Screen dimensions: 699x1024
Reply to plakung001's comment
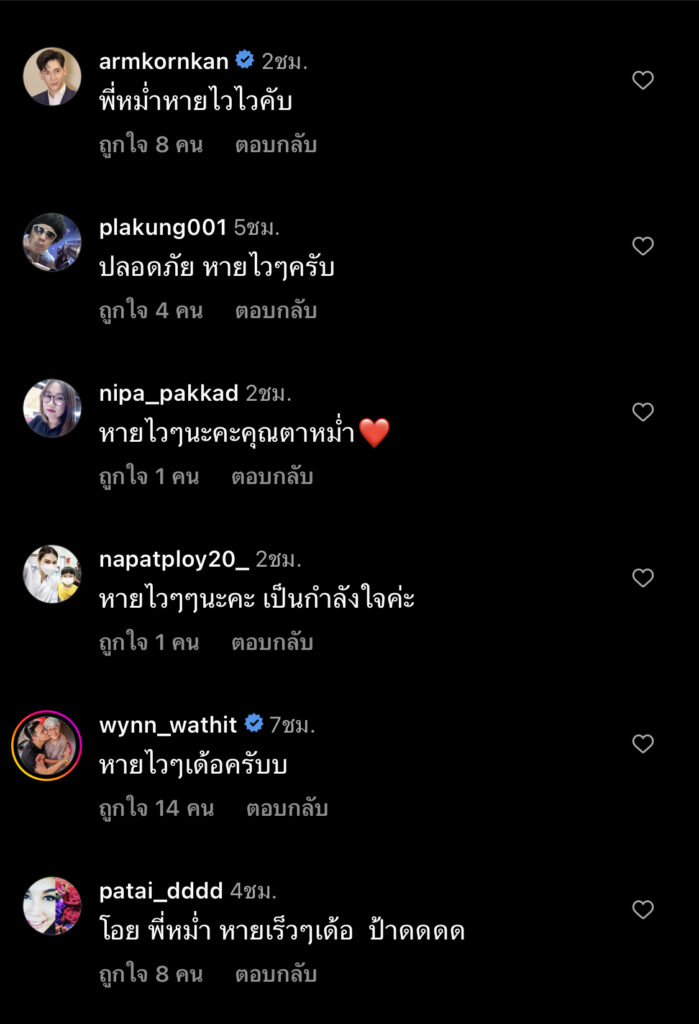(276, 311)
